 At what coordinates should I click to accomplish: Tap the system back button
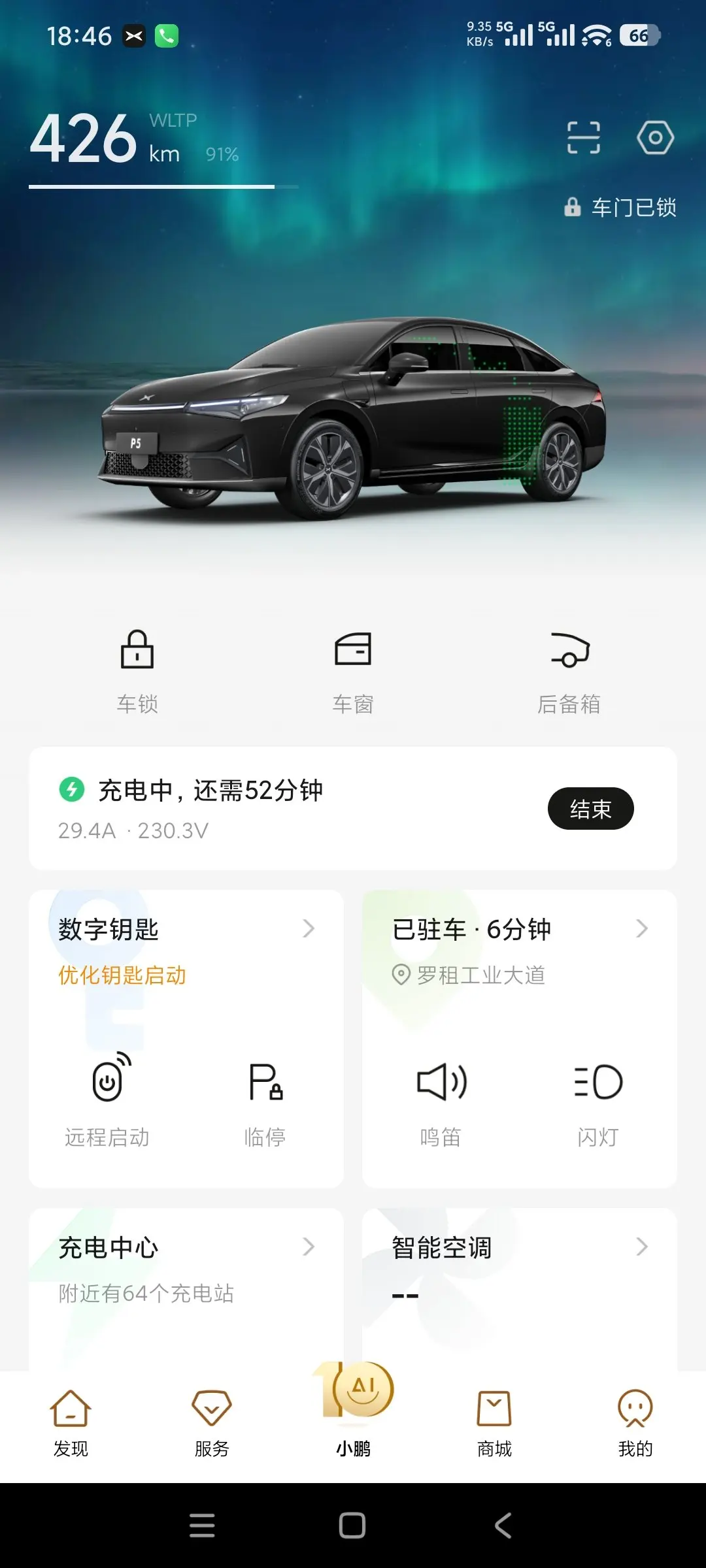[x=502, y=1526]
